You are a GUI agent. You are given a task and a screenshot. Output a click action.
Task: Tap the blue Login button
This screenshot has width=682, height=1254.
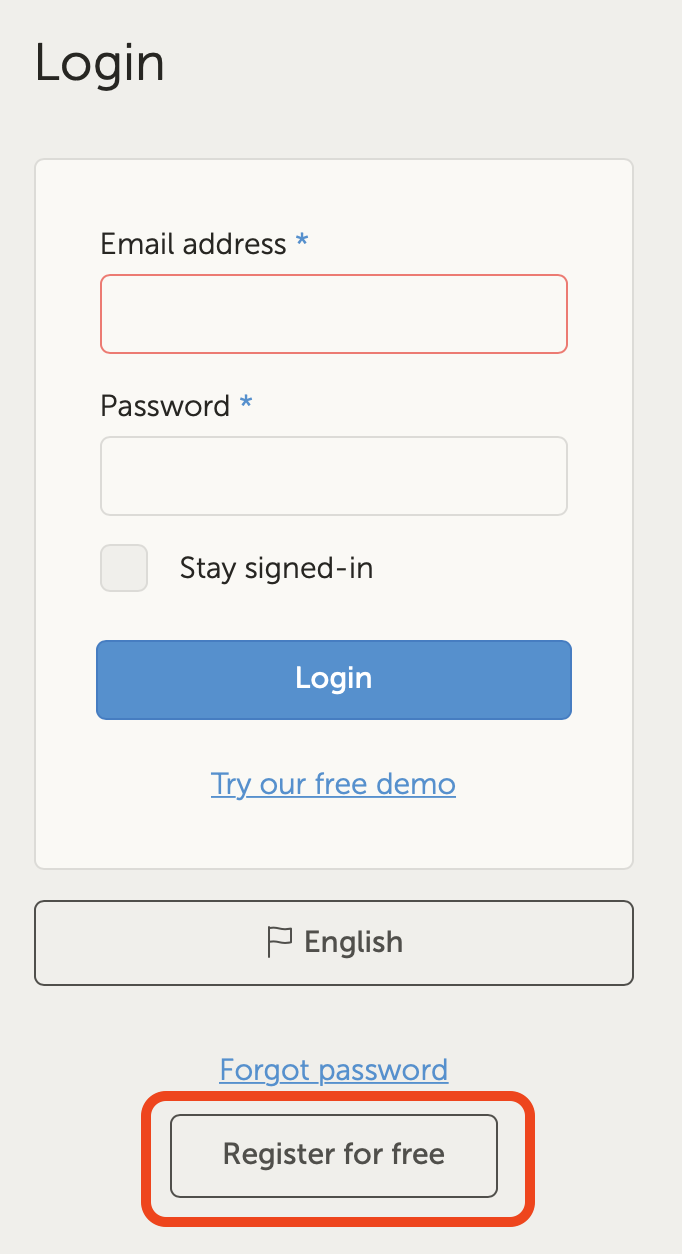(333, 679)
